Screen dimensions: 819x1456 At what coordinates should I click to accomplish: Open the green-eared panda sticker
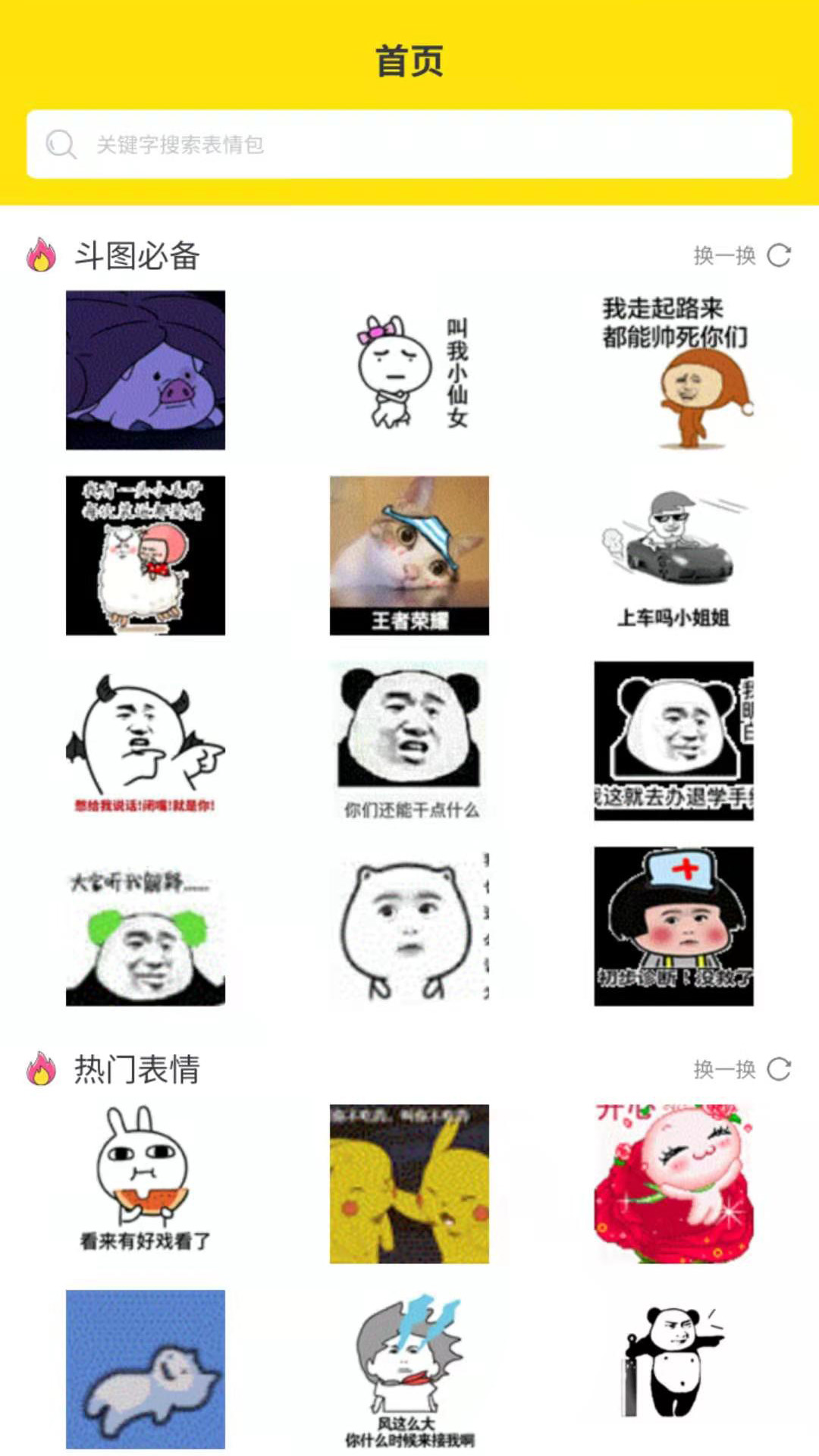(x=146, y=926)
